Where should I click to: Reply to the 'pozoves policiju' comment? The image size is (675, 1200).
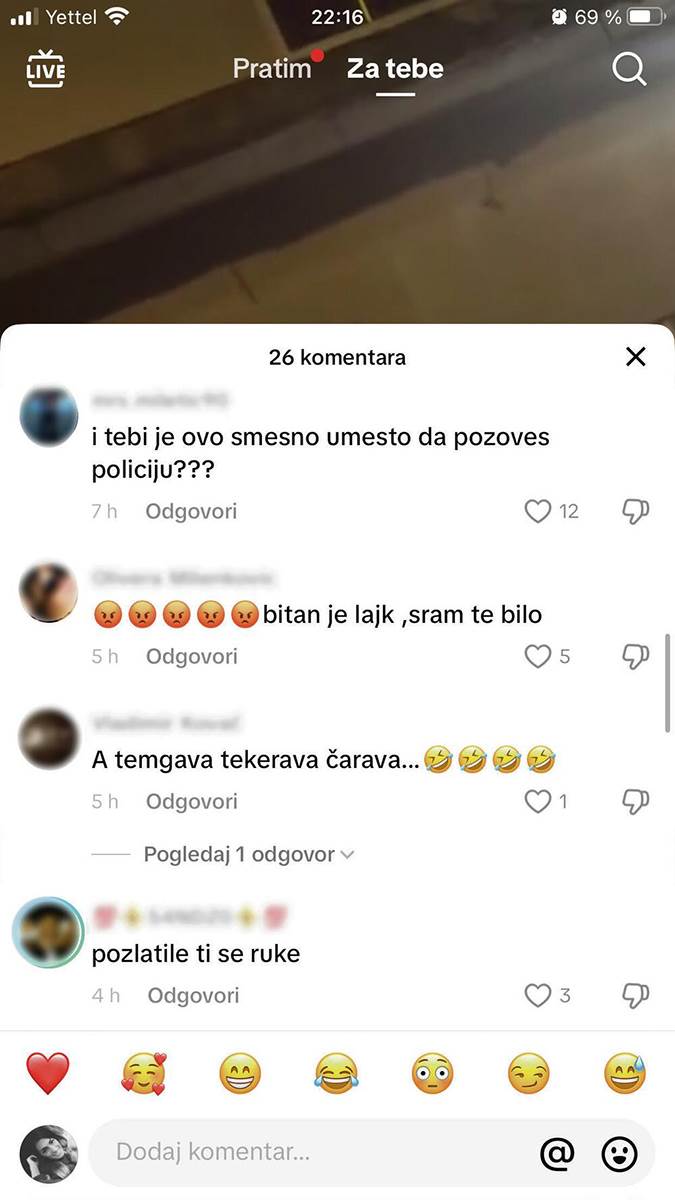point(191,512)
